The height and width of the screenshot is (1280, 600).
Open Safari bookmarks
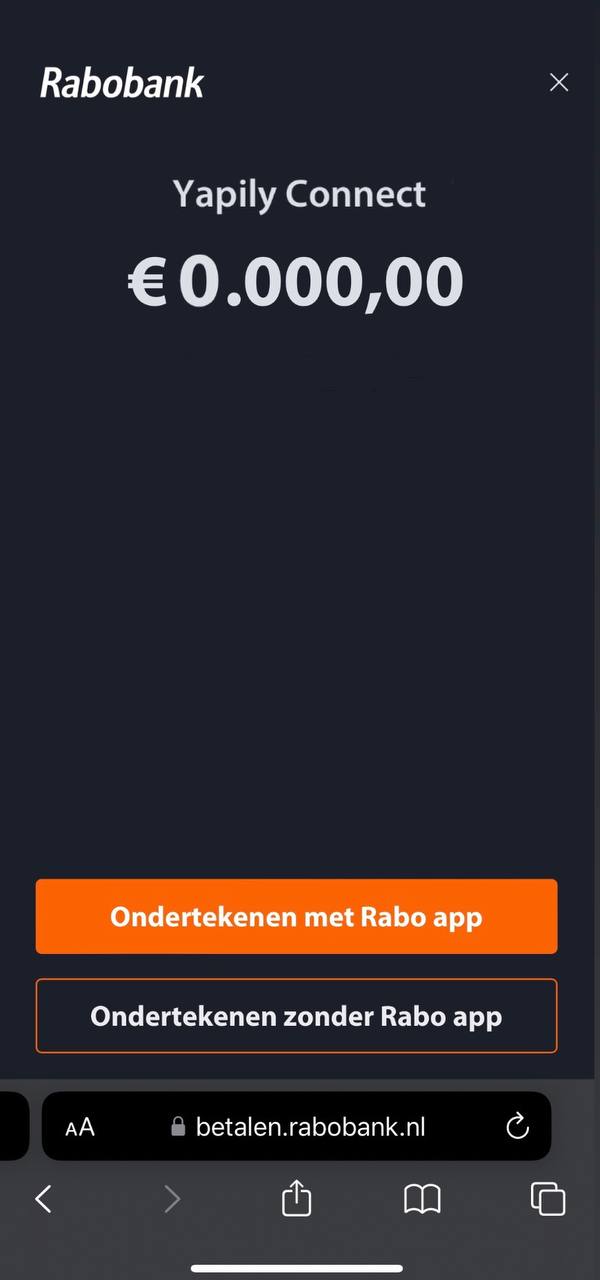tap(422, 1199)
